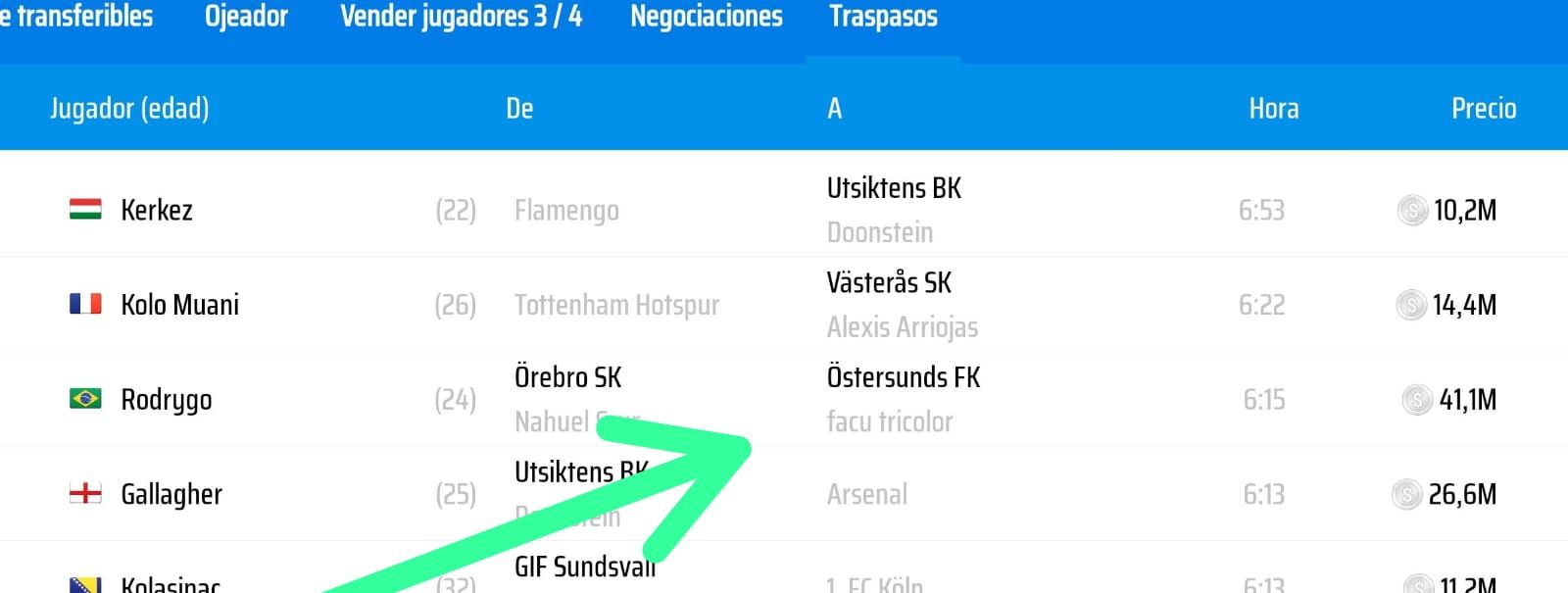This screenshot has height=593, width=1568.
Task: Open Gallagher's transfer to Arsenal
Action: [171, 494]
